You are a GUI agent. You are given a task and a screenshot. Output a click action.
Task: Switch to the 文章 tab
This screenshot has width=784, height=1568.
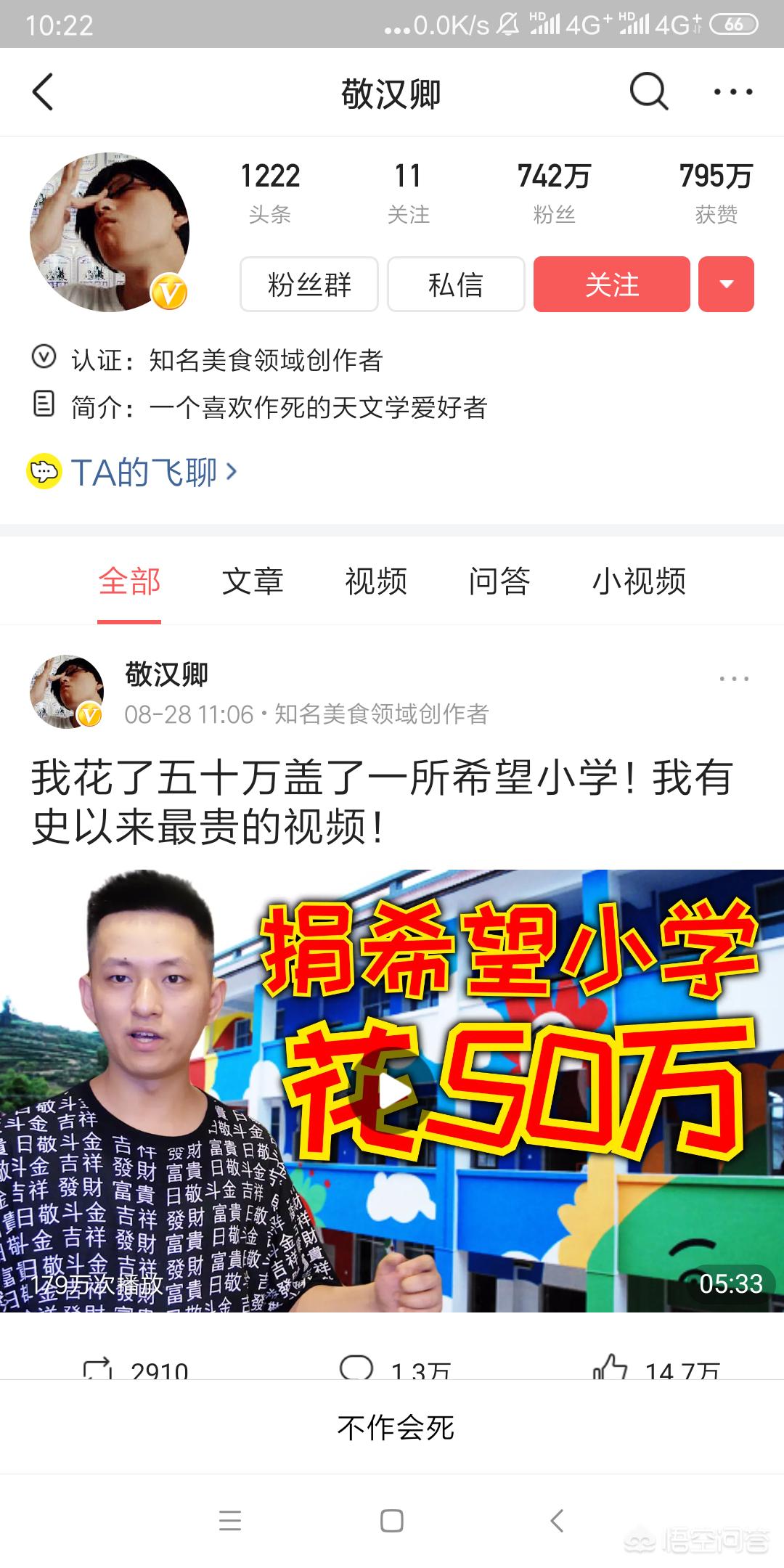pos(253,581)
